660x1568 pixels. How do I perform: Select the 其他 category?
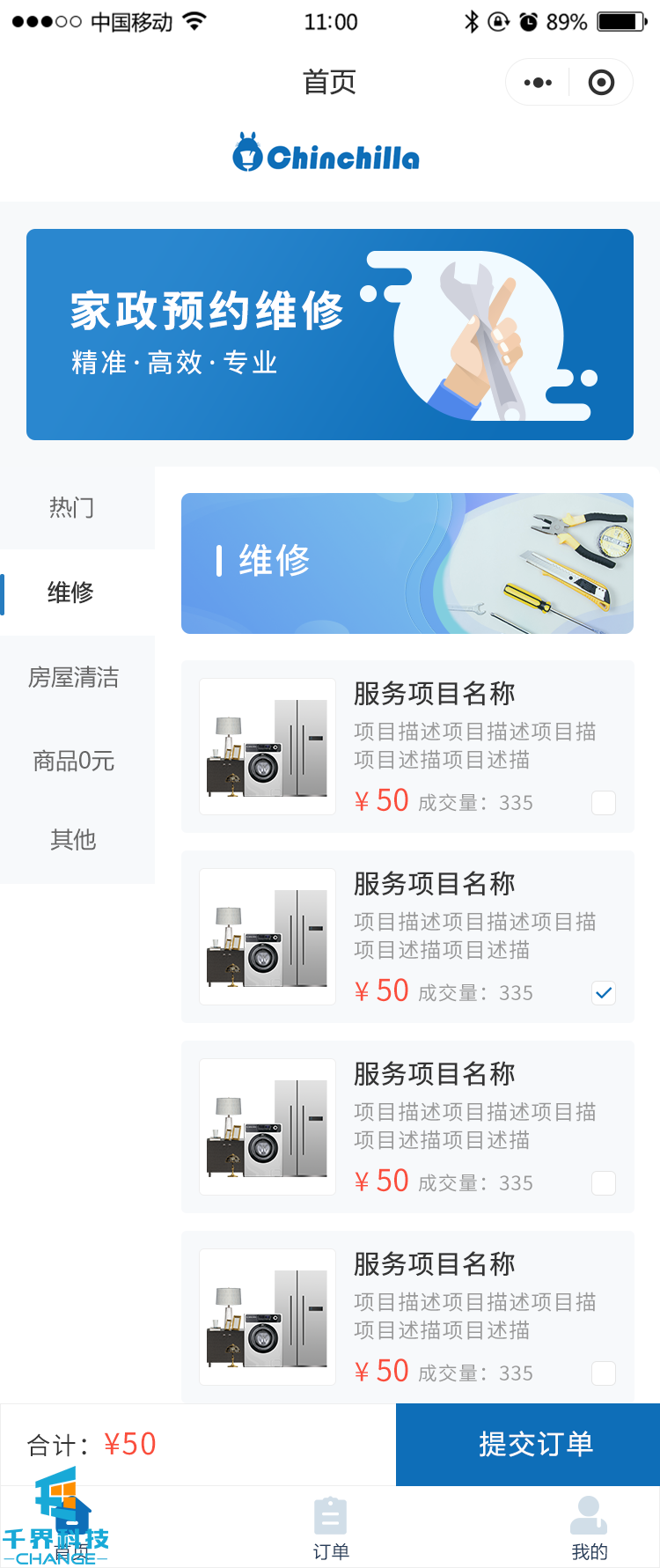[x=73, y=840]
